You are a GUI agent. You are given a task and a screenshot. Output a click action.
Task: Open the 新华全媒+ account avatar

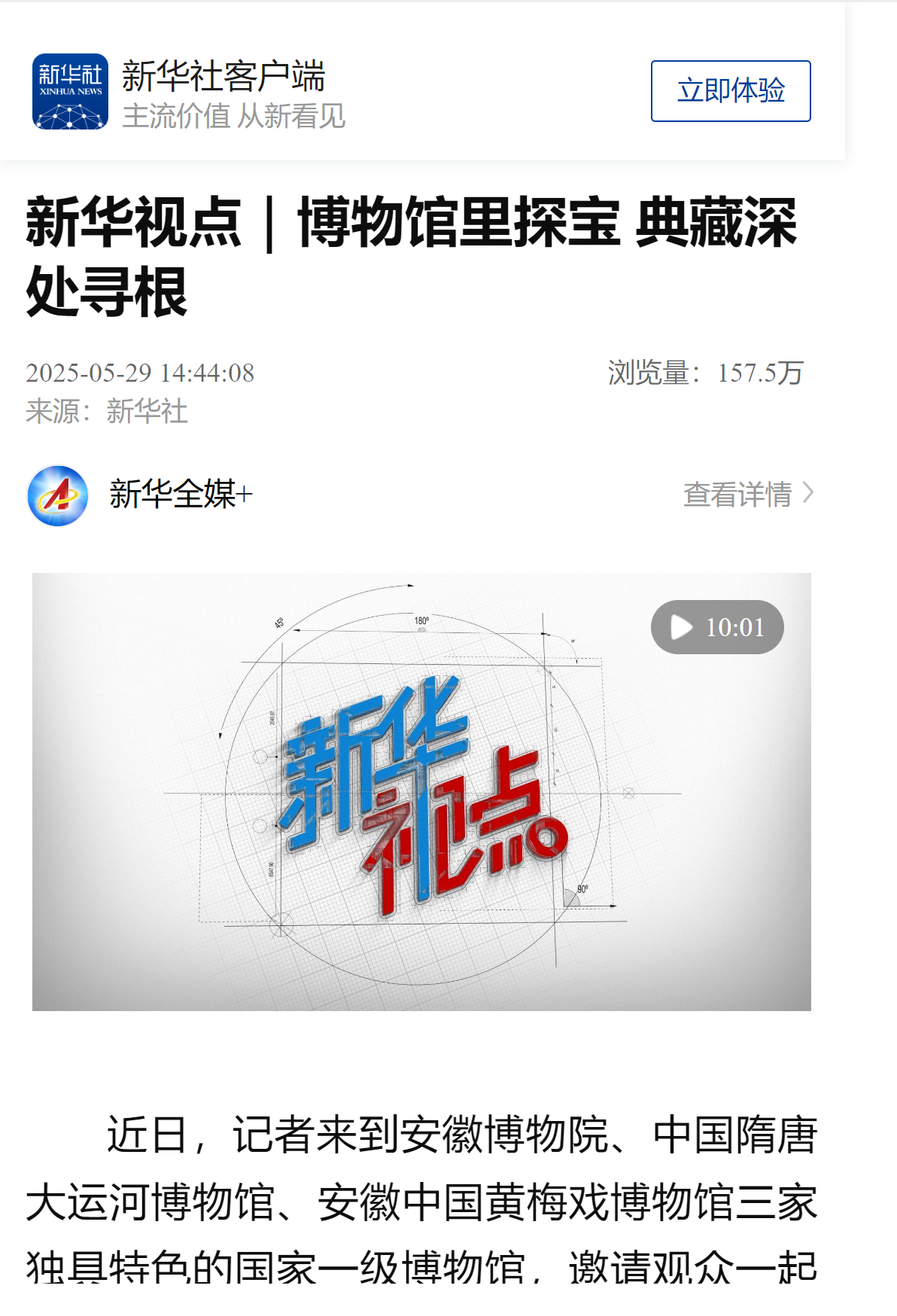coord(58,495)
